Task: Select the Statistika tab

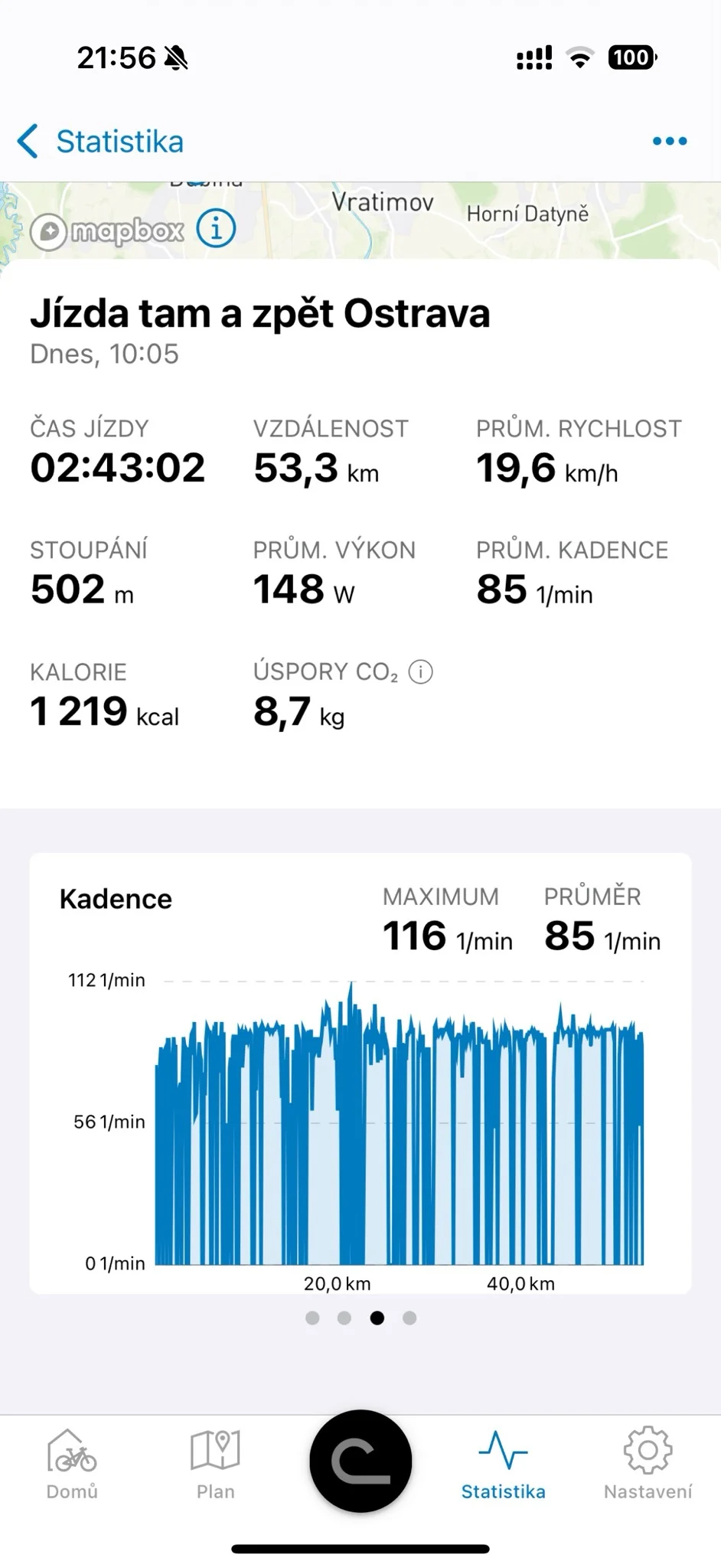Action: 503,1464
